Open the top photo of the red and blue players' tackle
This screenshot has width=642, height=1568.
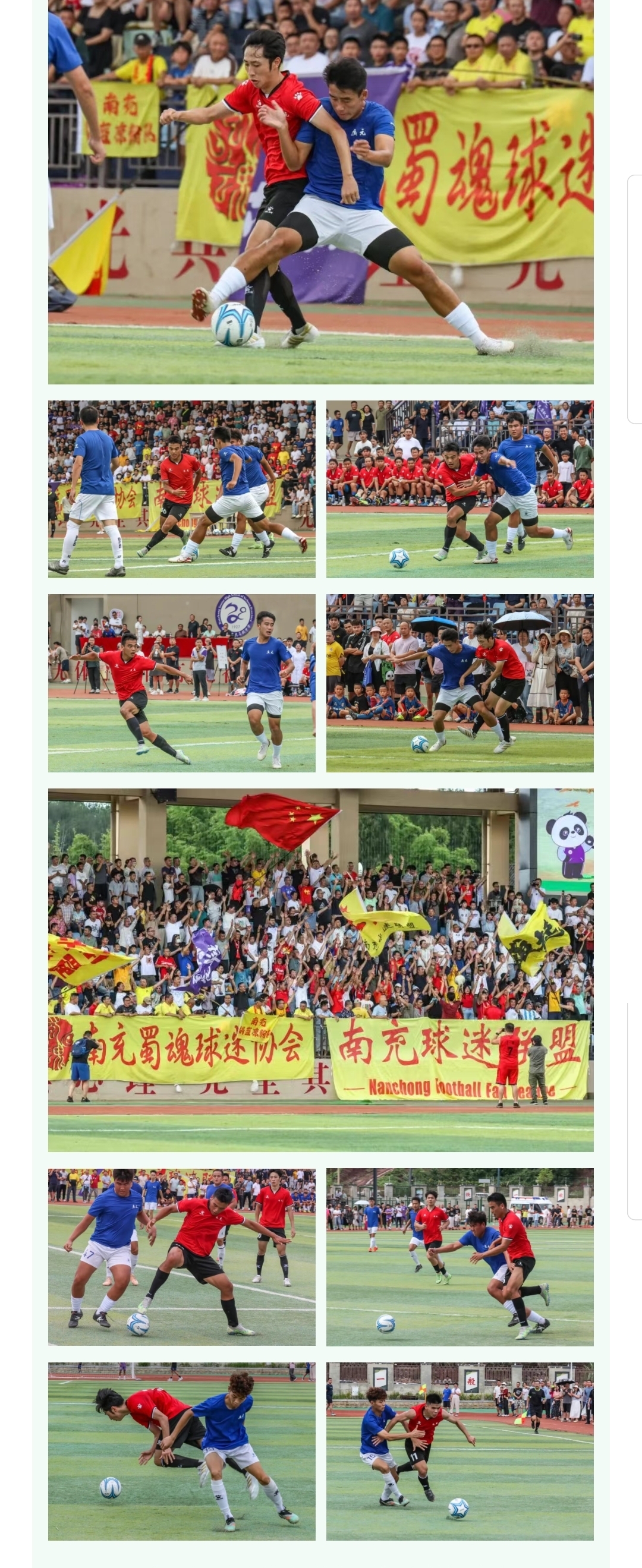(320, 192)
